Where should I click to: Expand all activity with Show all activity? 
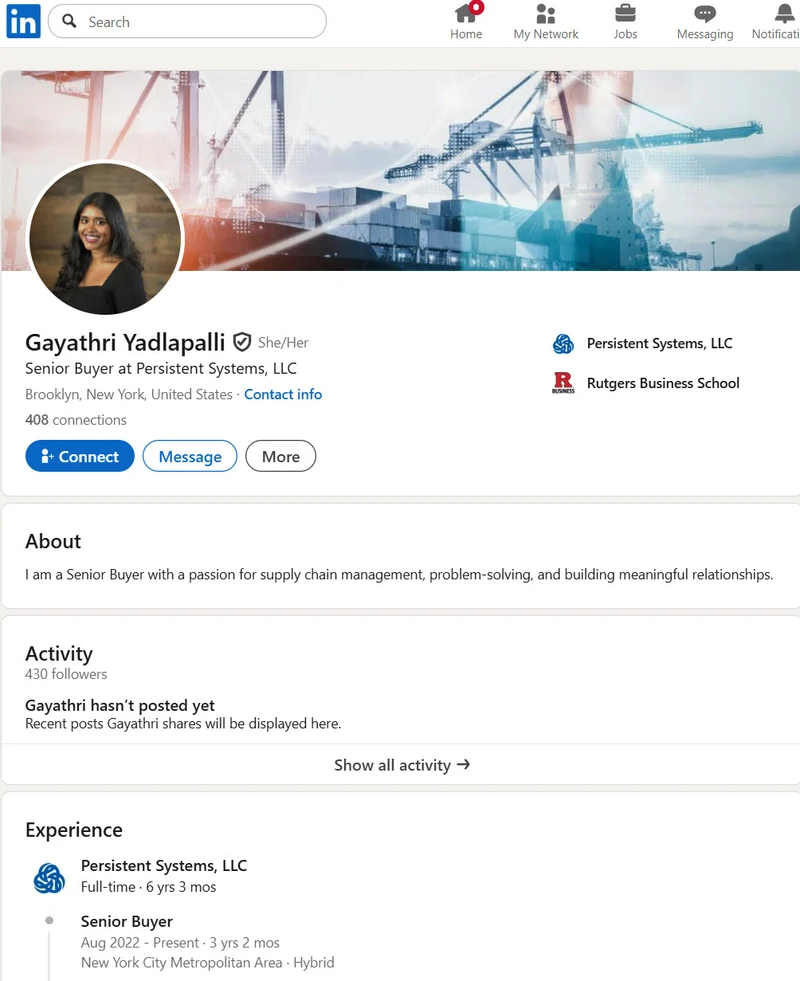402,764
